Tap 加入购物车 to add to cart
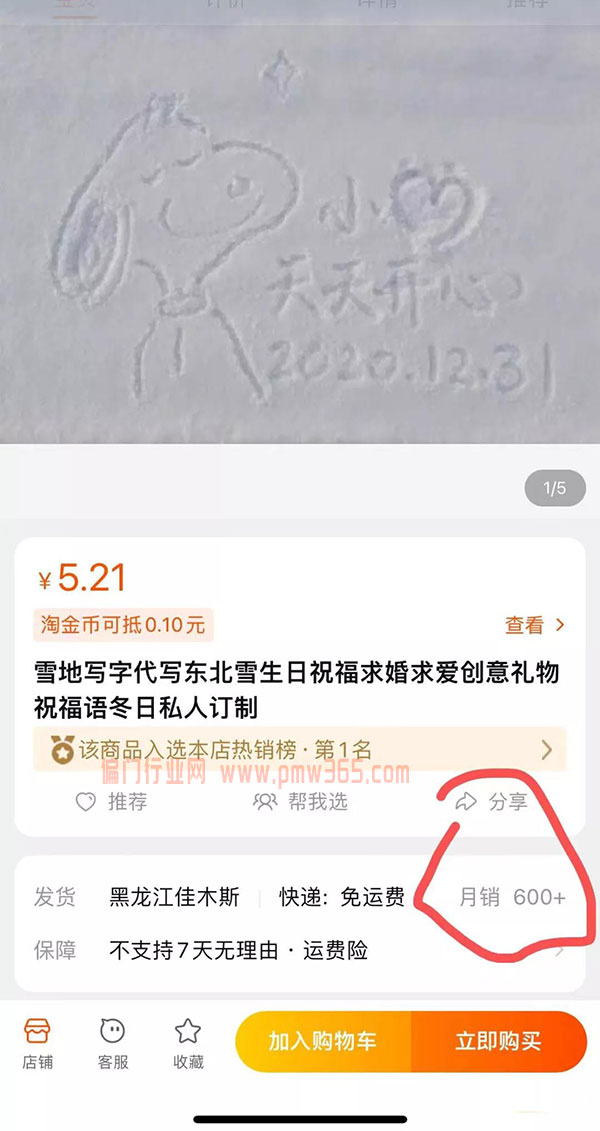The width and height of the screenshot is (600, 1131). coord(323,1041)
